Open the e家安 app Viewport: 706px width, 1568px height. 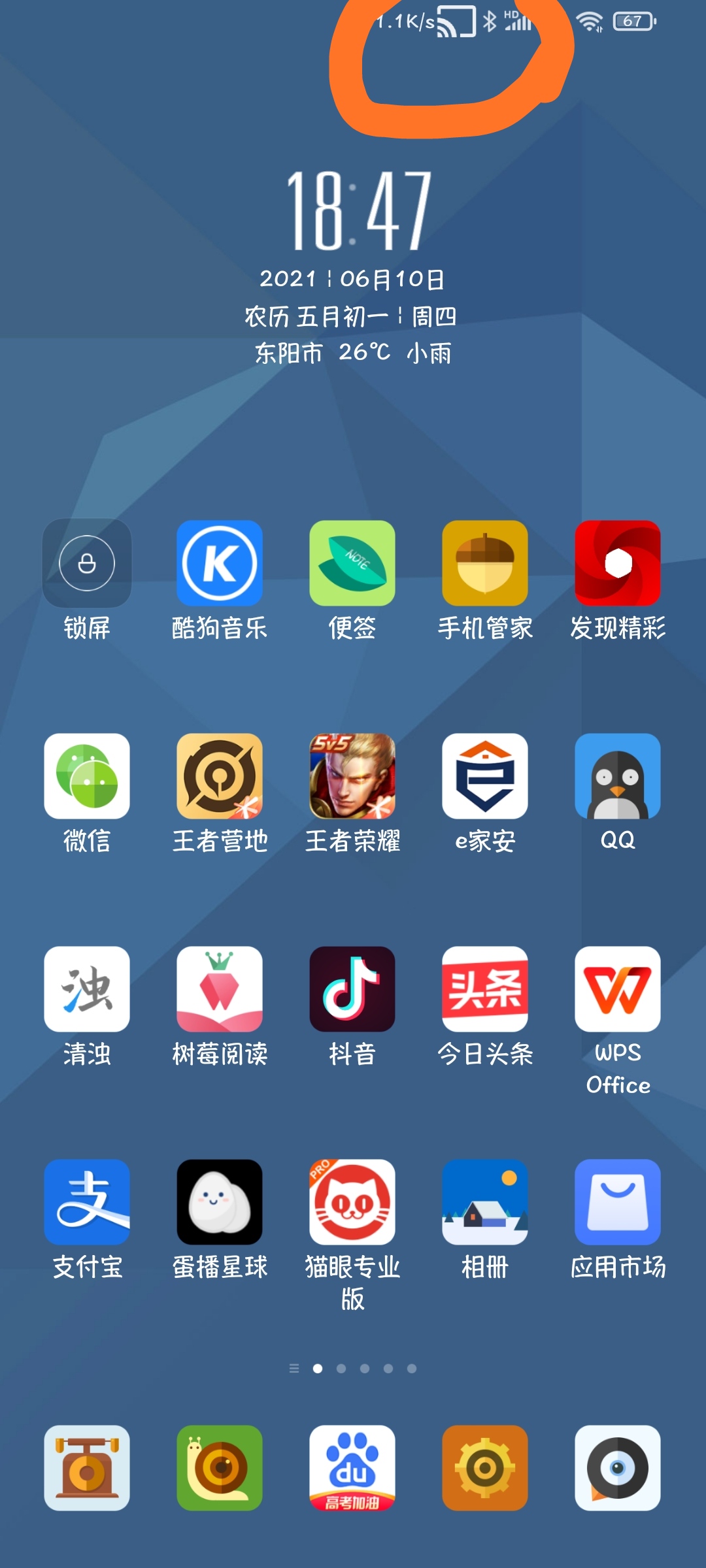click(485, 776)
